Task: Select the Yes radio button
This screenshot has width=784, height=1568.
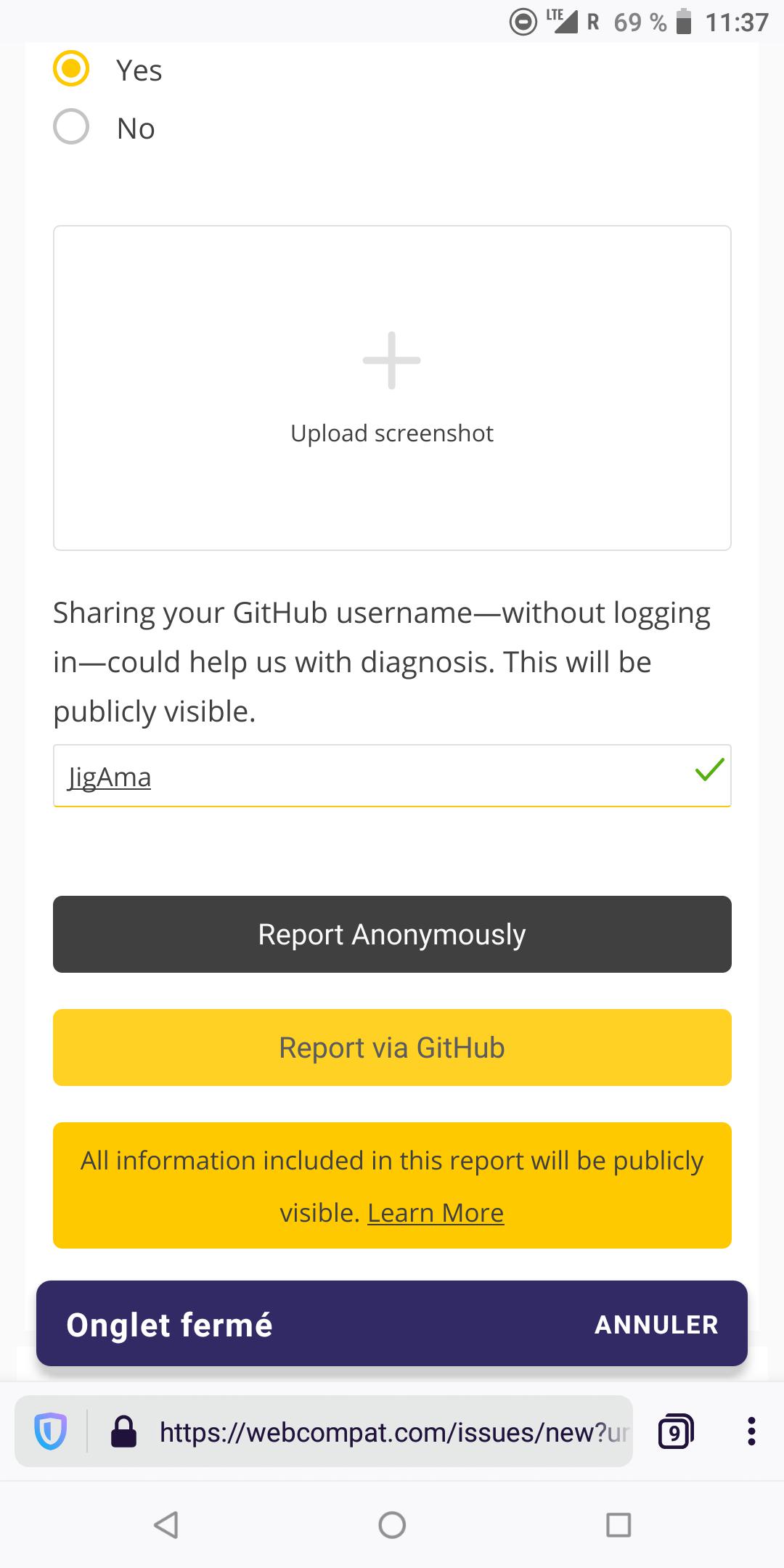Action: click(70, 70)
